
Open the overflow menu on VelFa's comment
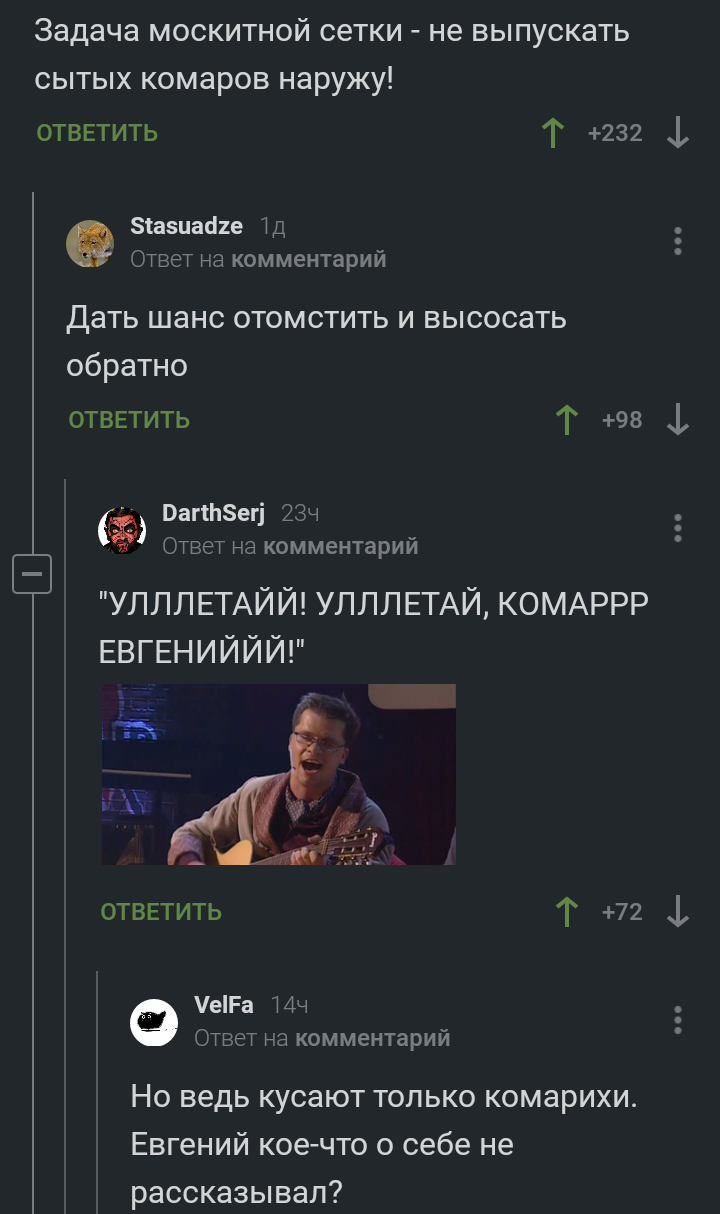point(677,1020)
